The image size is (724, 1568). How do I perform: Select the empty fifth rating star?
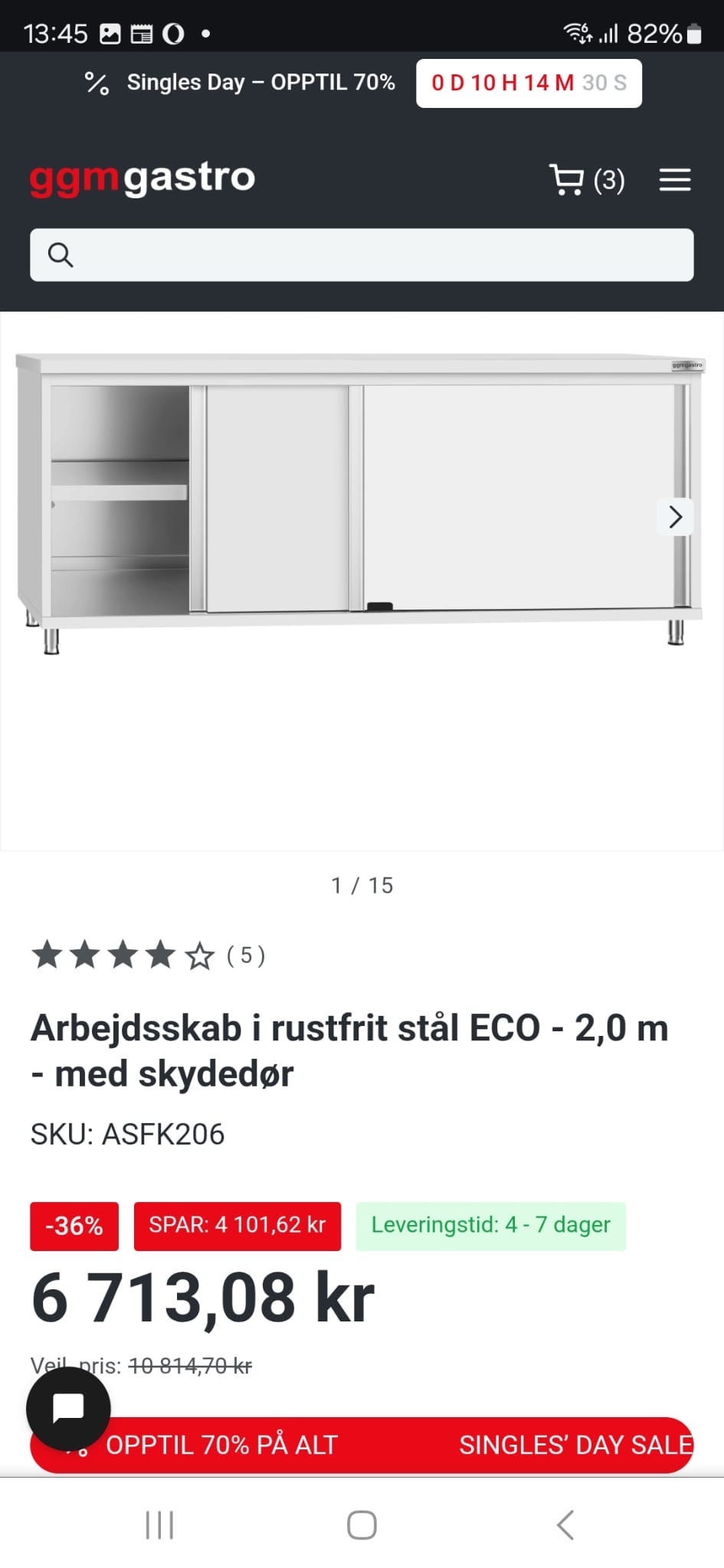pyautogui.click(x=200, y=955)
